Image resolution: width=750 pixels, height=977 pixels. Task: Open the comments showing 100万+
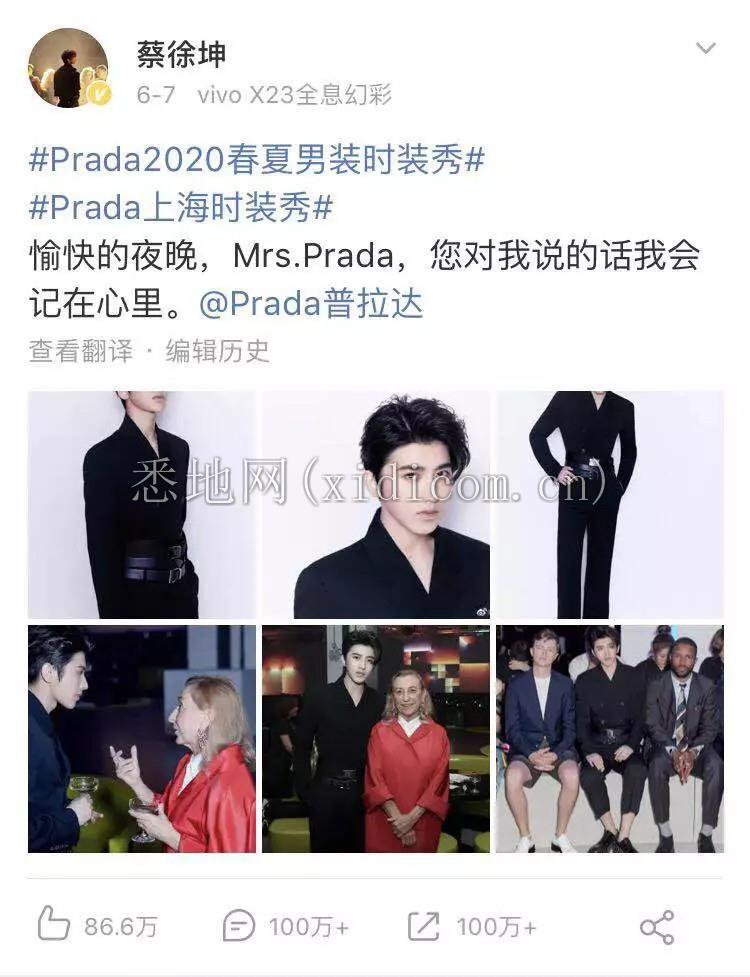coord(286,926)
